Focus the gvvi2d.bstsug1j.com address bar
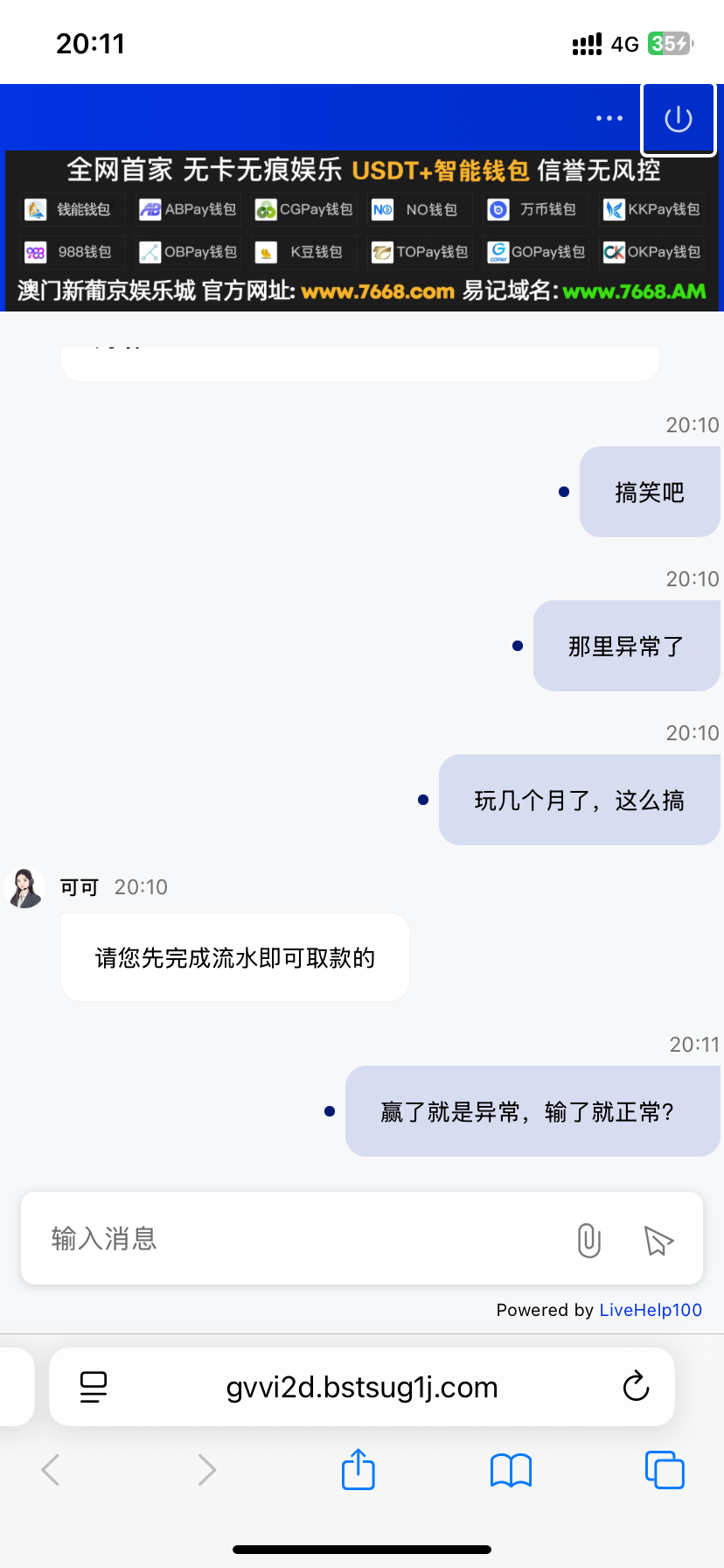 [x=362, y=1387]
